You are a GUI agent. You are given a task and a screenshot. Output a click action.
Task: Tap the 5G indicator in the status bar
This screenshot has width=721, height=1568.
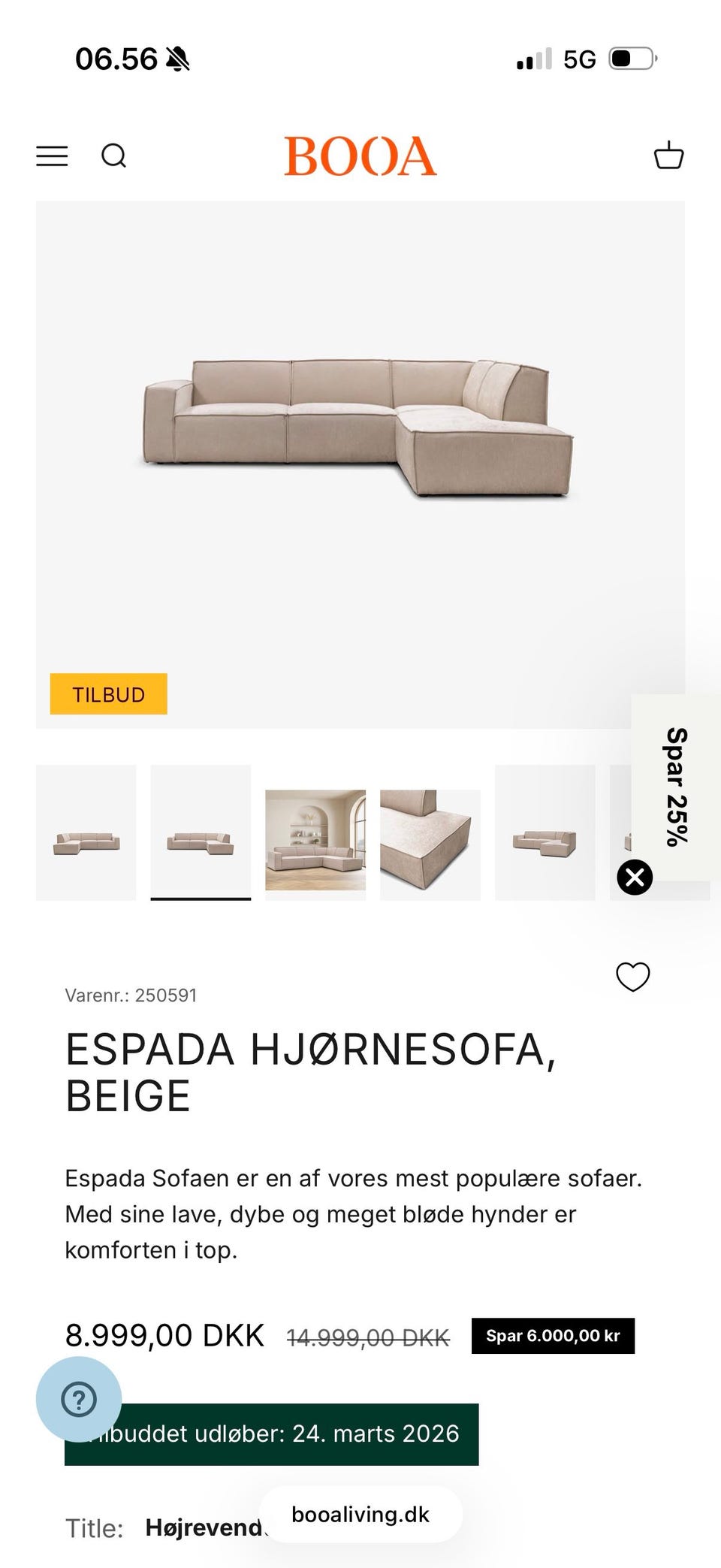click(578, 58)
